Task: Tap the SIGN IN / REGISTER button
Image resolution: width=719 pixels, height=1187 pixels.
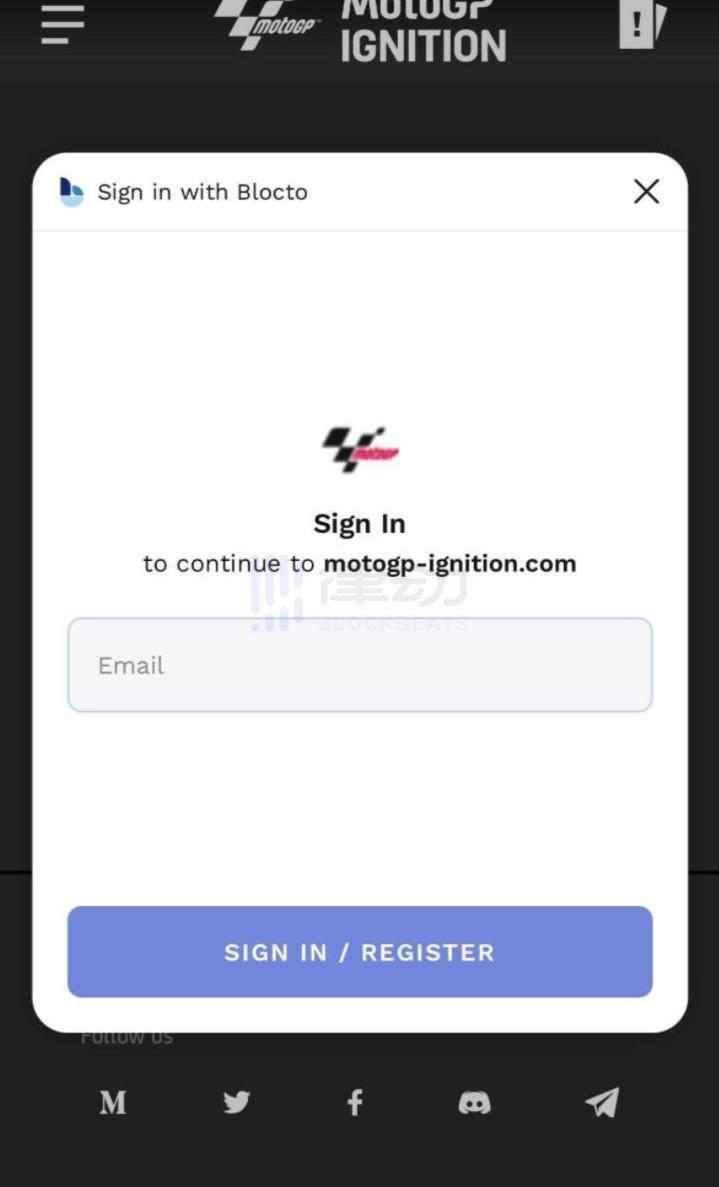Action: coord(360,952)
